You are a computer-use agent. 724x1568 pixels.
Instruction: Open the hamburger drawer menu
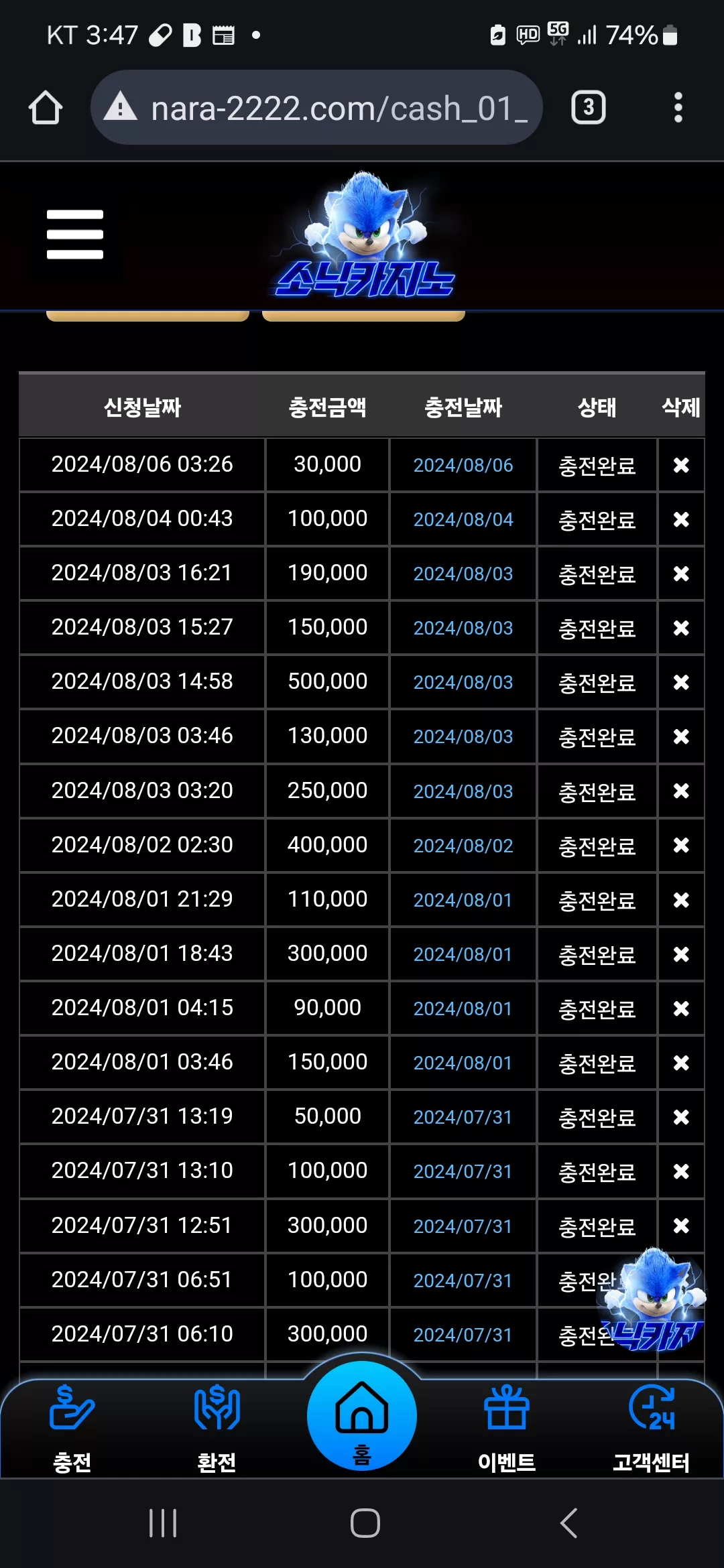pyautogui.click(x=75, y=235)
